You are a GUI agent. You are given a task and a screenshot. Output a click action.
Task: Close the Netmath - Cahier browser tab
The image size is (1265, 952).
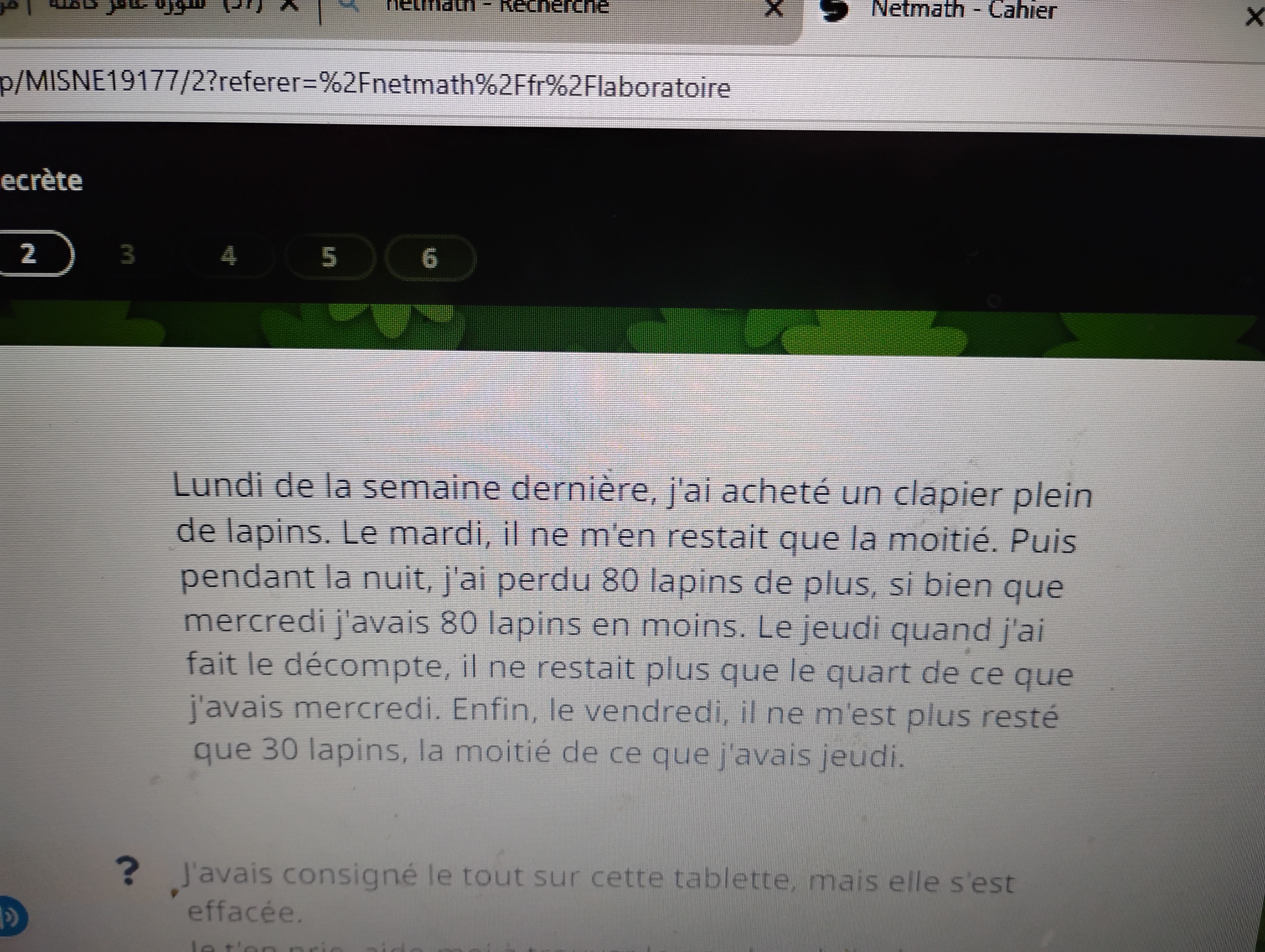click(x=1252, y=17)
